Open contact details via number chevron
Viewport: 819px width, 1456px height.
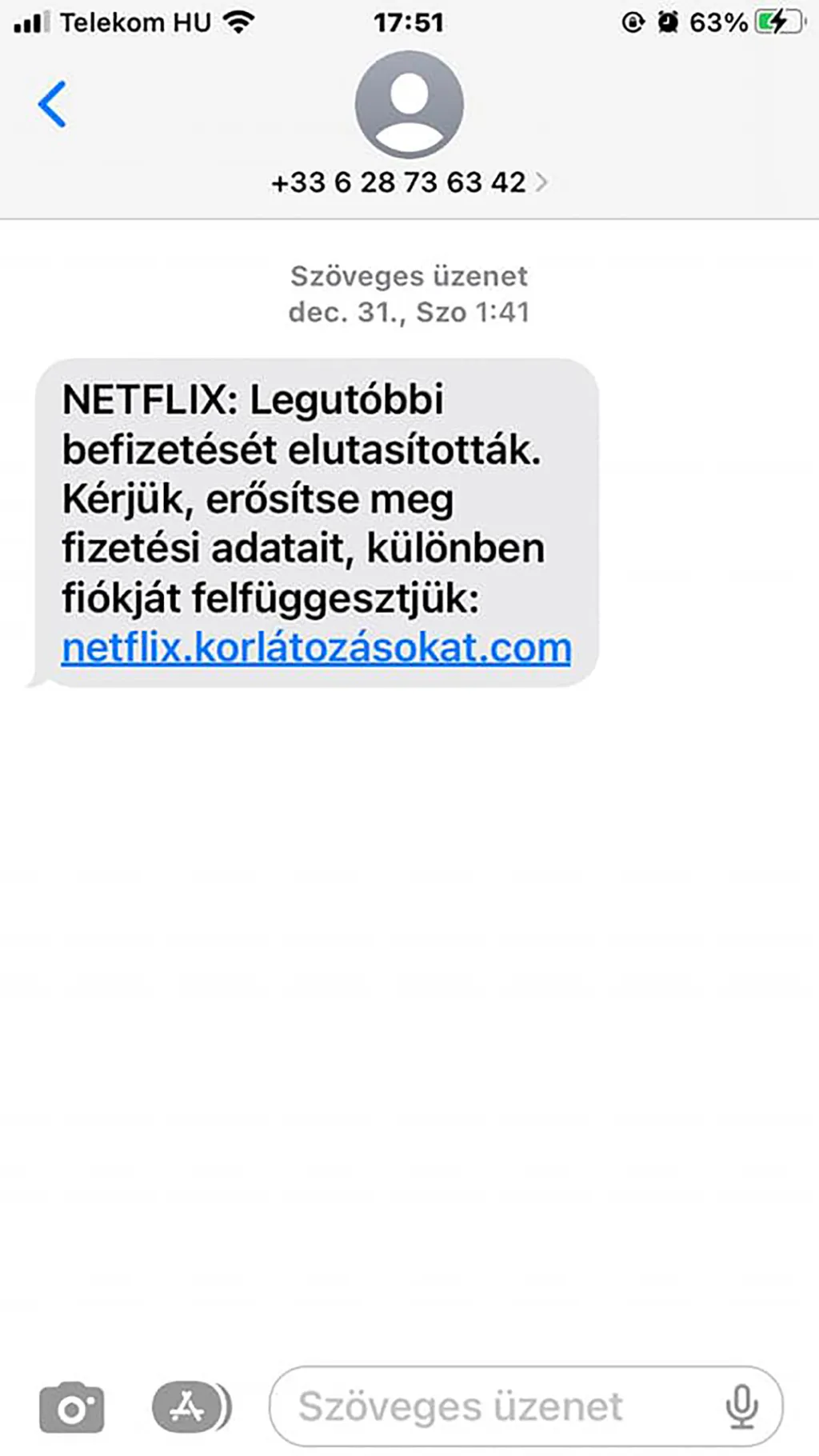545,182
